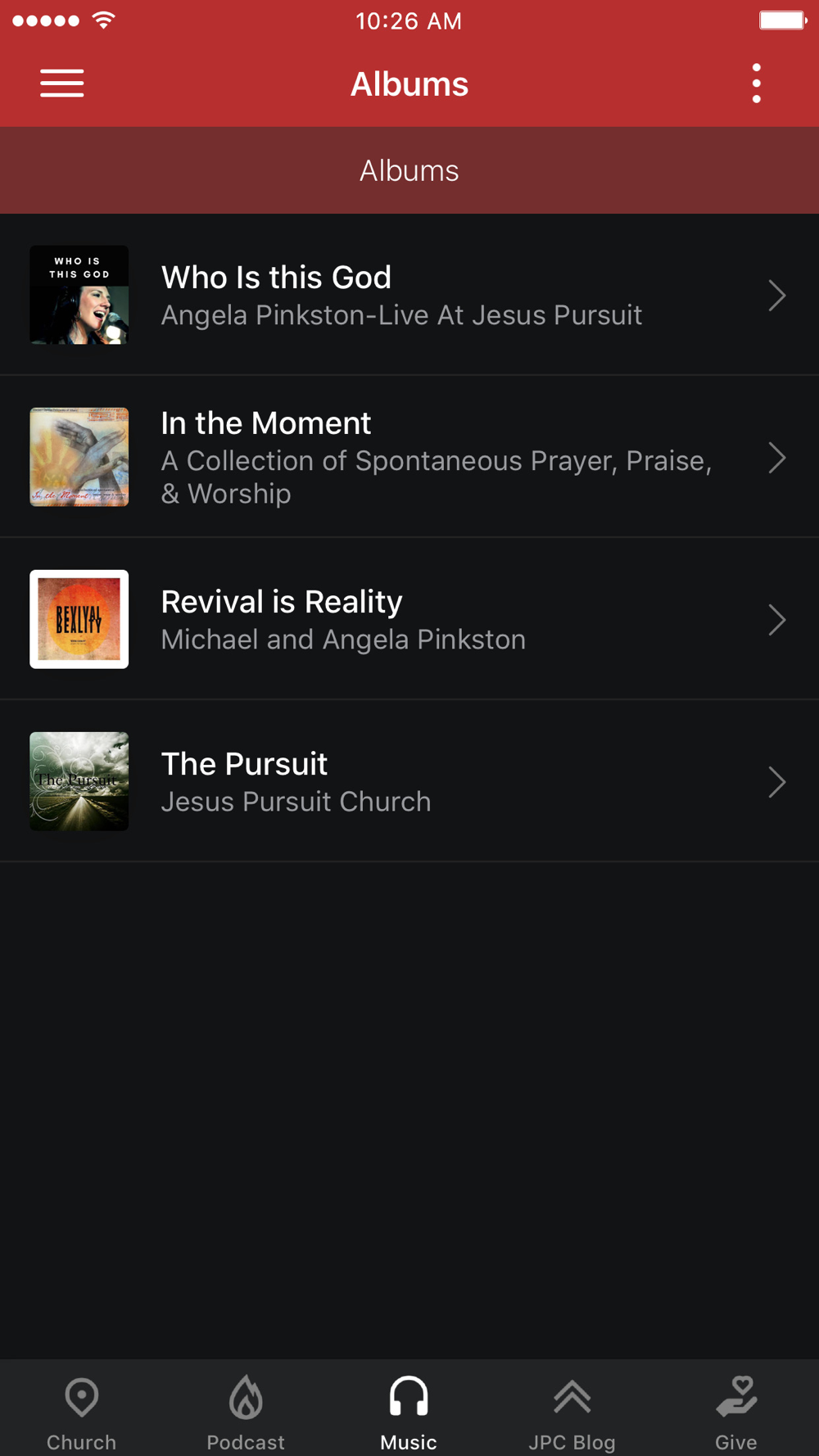Screen dimensions: 819x1456
Task: Open the In the Moment album
Action: point(409,457)
